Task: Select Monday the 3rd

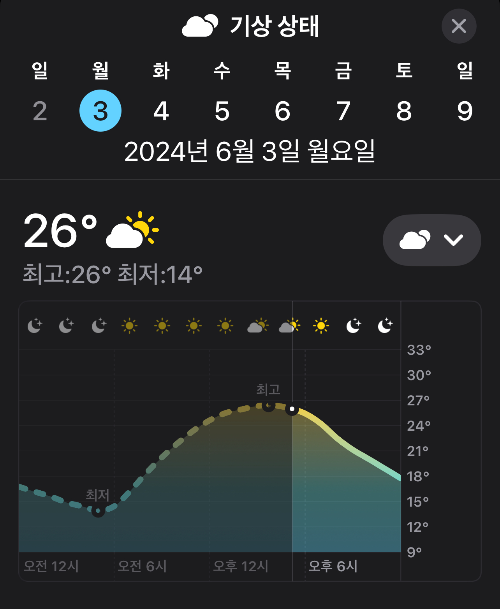Action: click(101, 111)
